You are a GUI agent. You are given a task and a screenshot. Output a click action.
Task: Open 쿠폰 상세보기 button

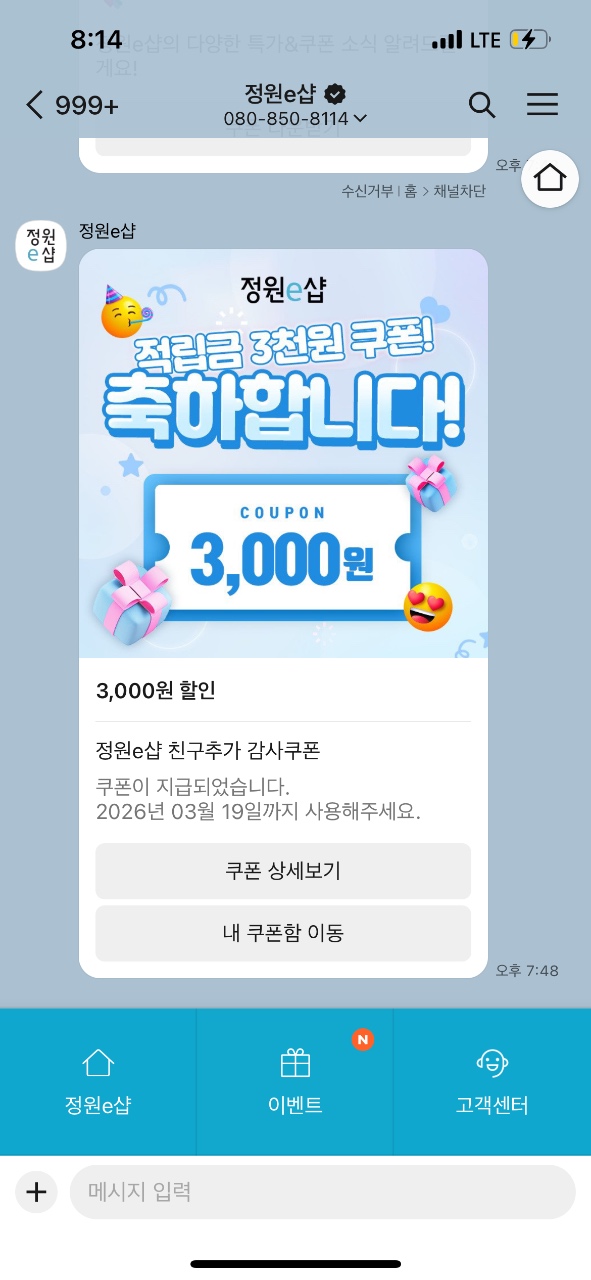click(x=283, y=871)
